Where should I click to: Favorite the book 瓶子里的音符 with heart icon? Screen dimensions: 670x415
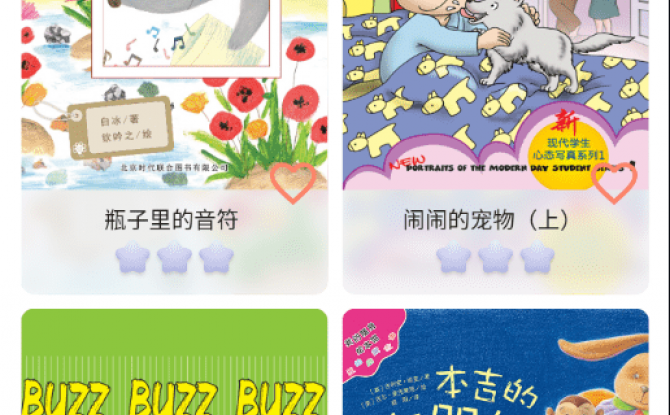[x=293, y=182]
